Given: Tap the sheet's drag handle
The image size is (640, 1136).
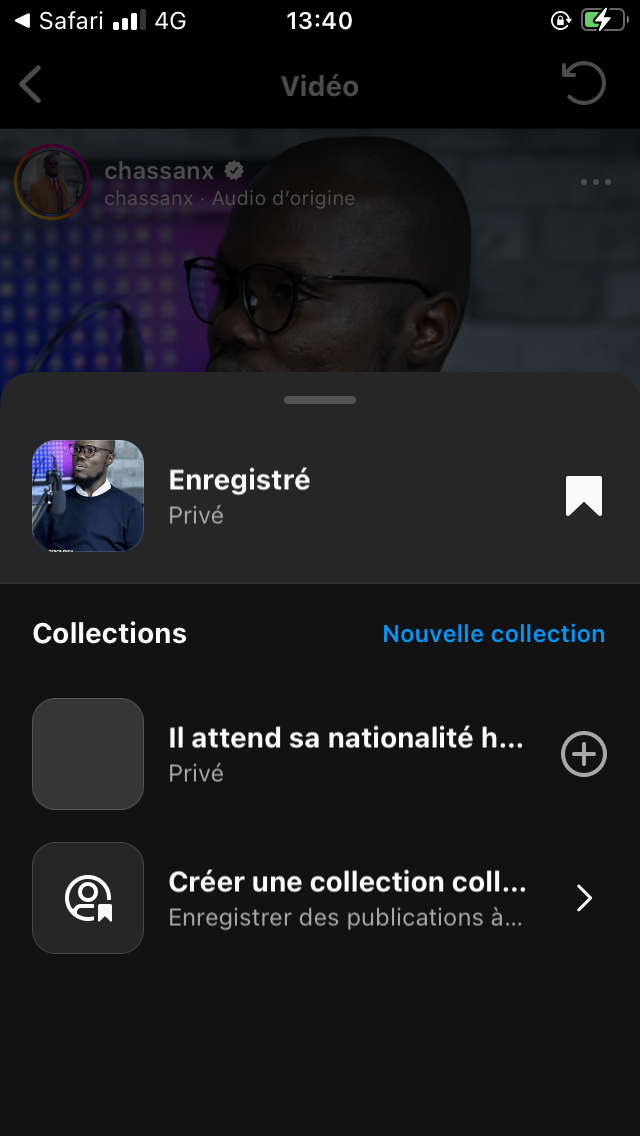Looking at the screenshot, I should (320, 400).
